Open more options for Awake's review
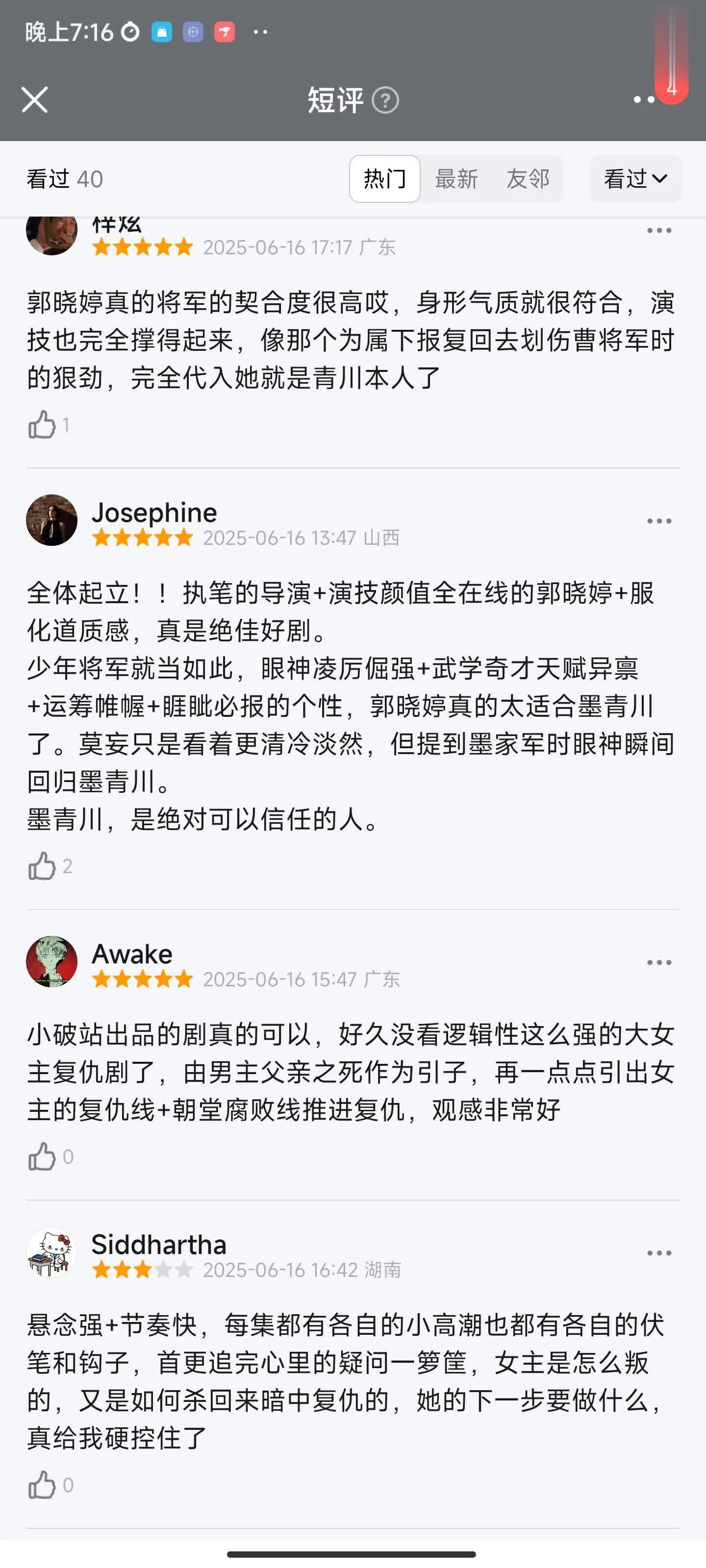The width and height of the screenshot is (706, 1568). point(658,962)
